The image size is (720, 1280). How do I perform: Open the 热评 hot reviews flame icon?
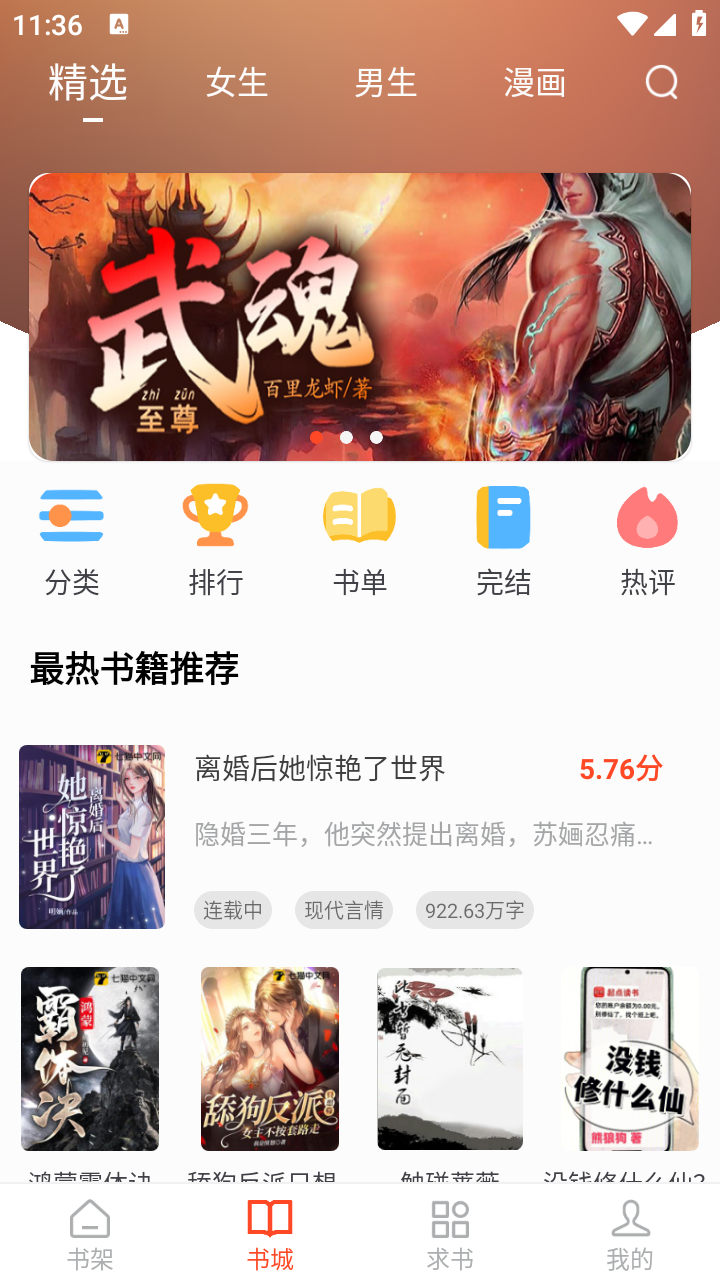tap(647, 516)
